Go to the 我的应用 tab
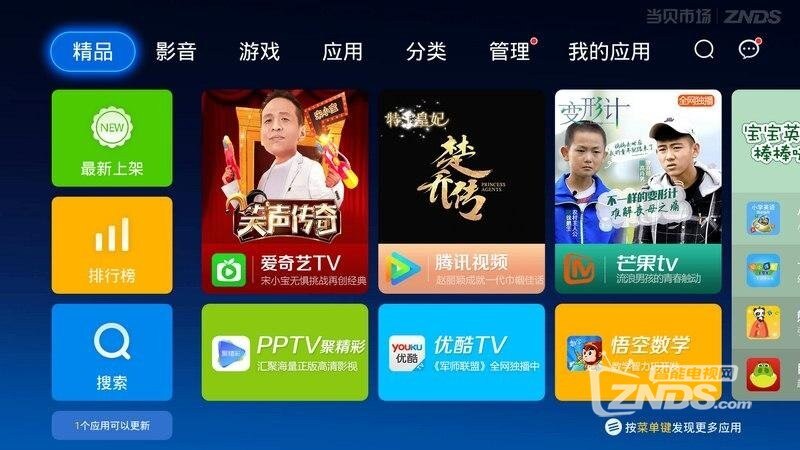This screenshot has height=450, width=800. pos(608,52)
